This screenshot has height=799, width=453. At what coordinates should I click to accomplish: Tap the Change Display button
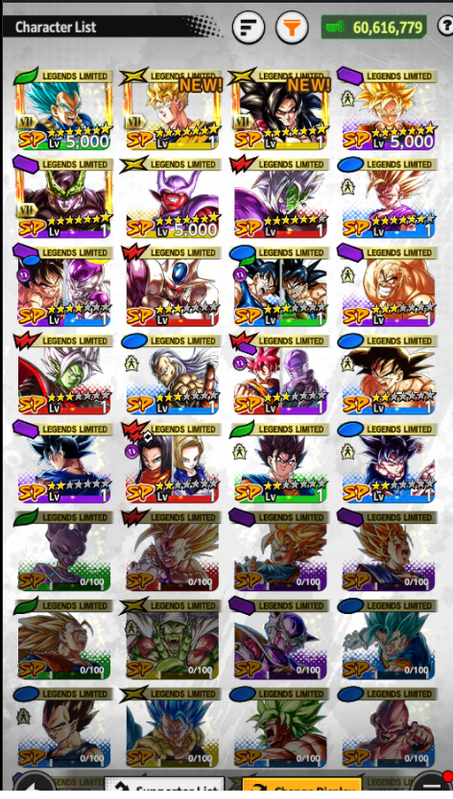302,788
